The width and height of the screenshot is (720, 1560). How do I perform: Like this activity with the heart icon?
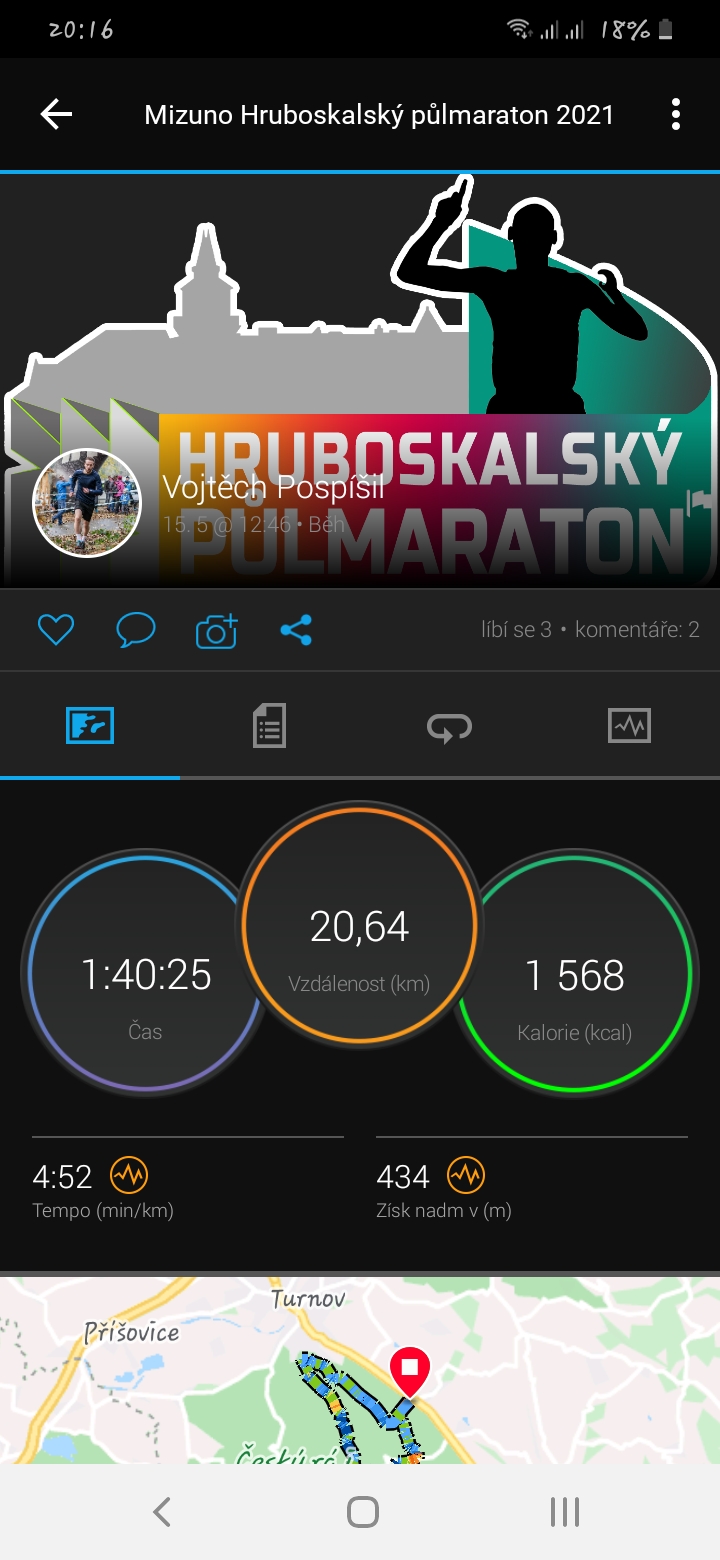coord(56,630)
